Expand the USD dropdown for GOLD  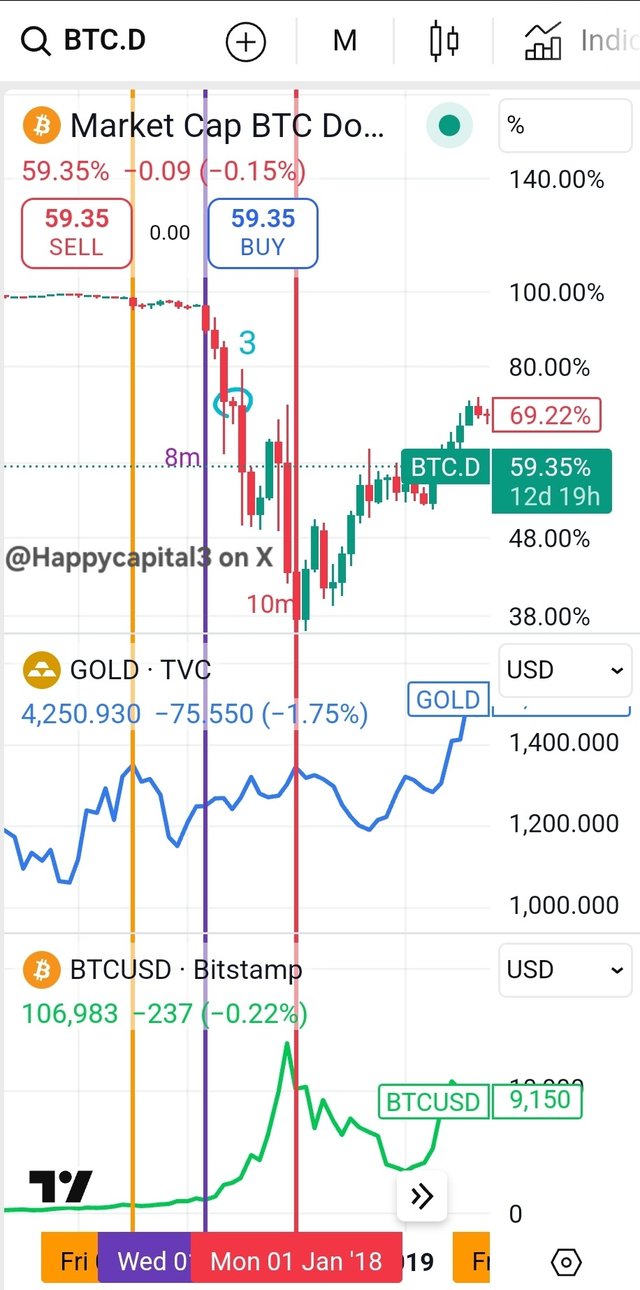tap(564, 670)
